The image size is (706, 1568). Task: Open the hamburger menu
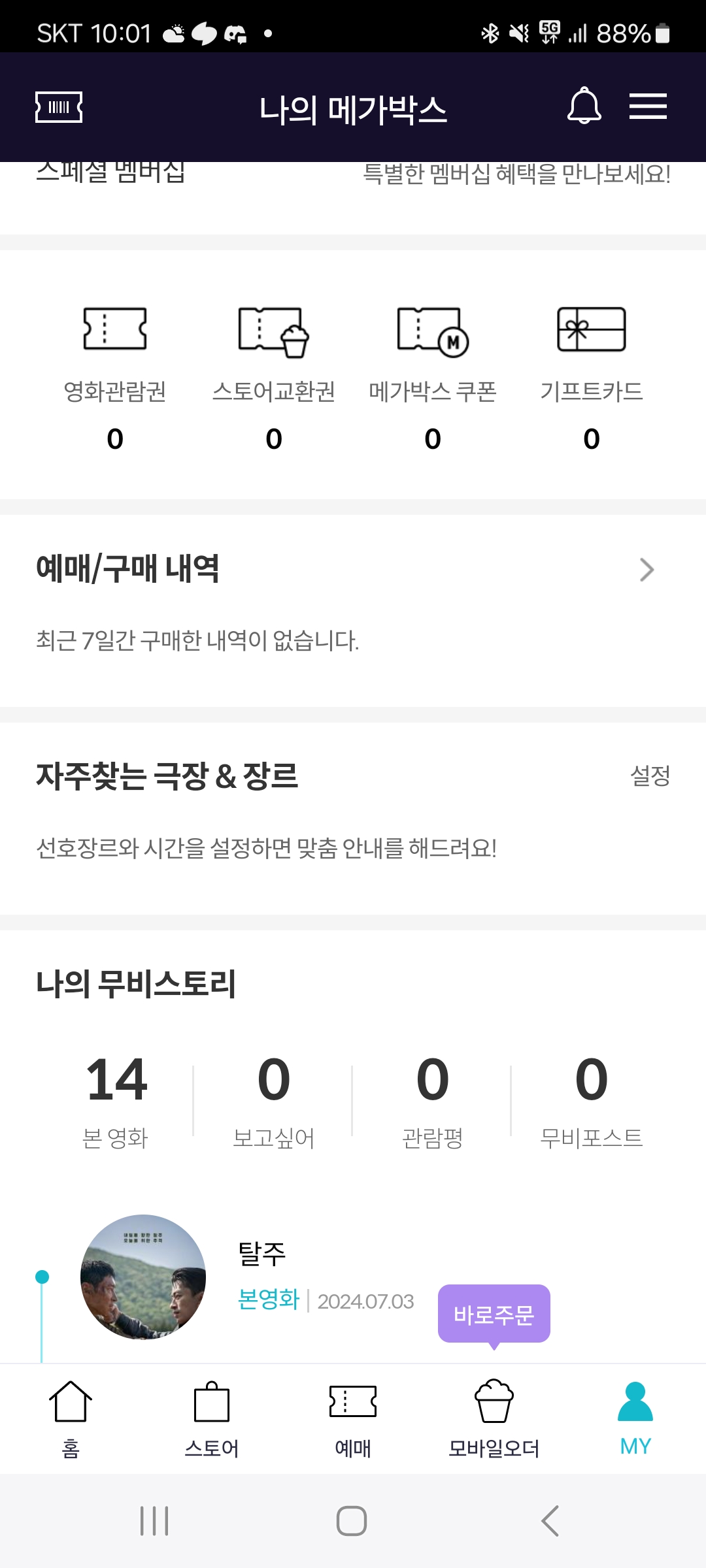[648, 106]
